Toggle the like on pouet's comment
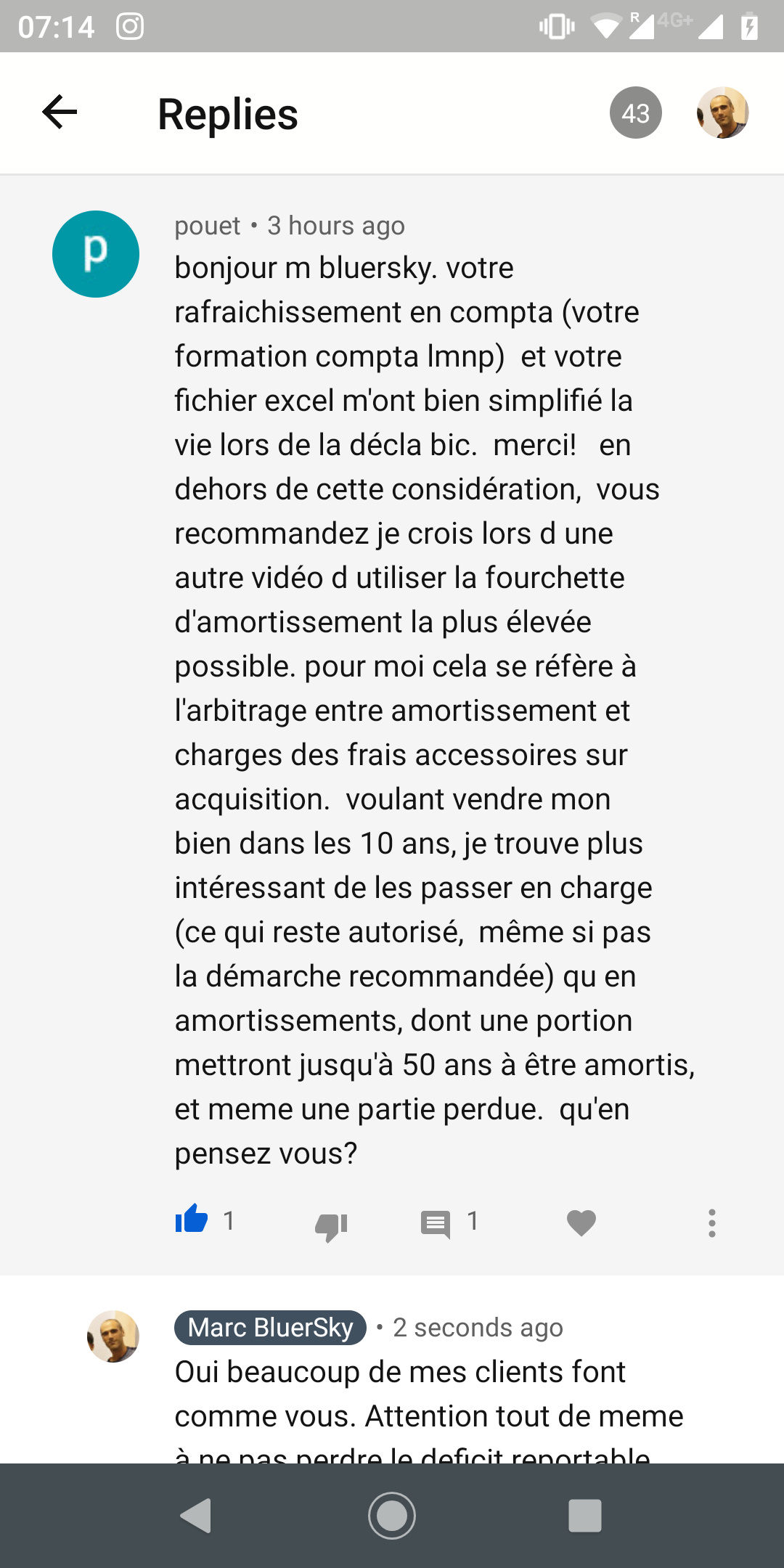This screenshot has width=784, height=1568. click(x=192, y=1220)
